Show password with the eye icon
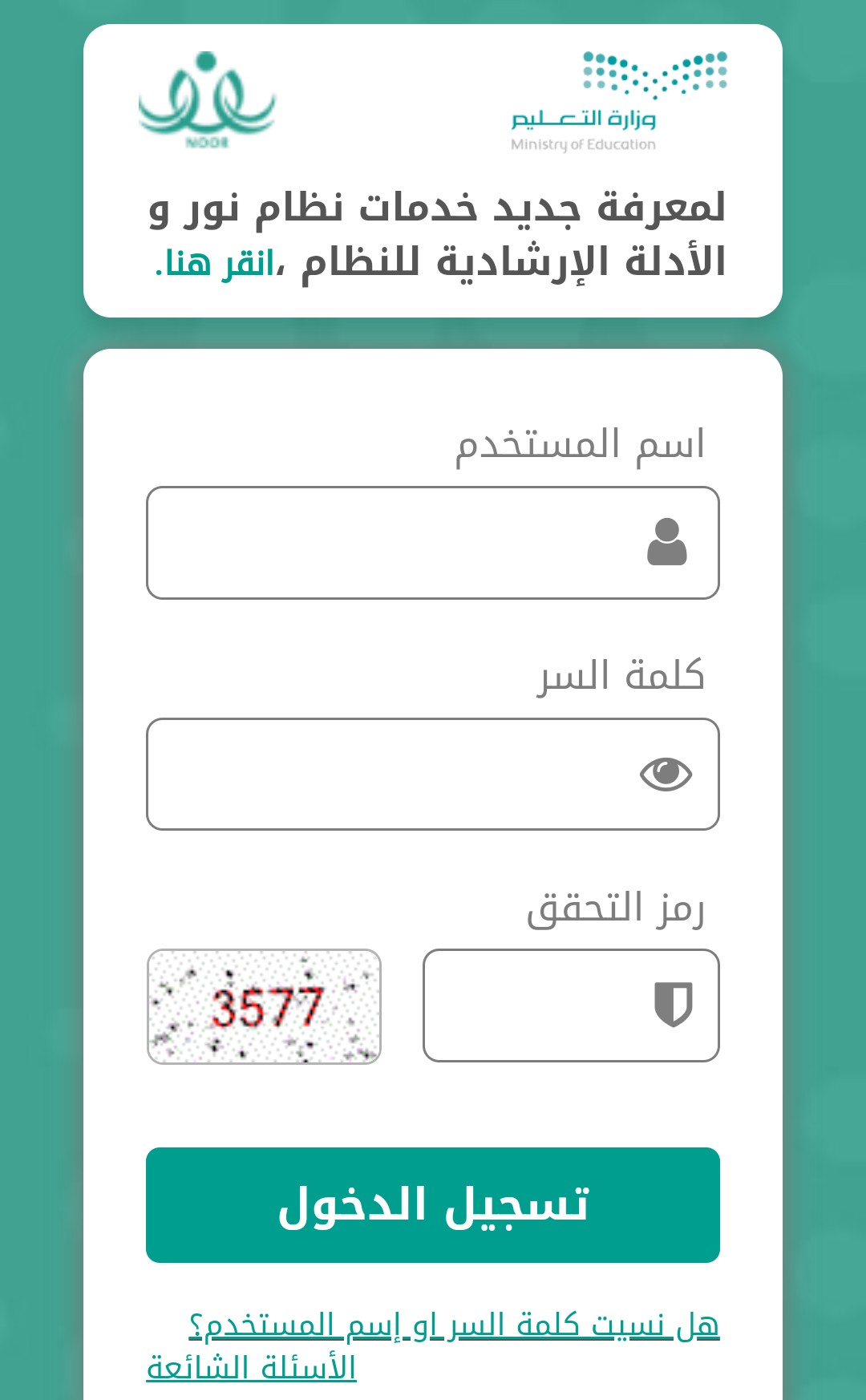 tap(666, 774)
